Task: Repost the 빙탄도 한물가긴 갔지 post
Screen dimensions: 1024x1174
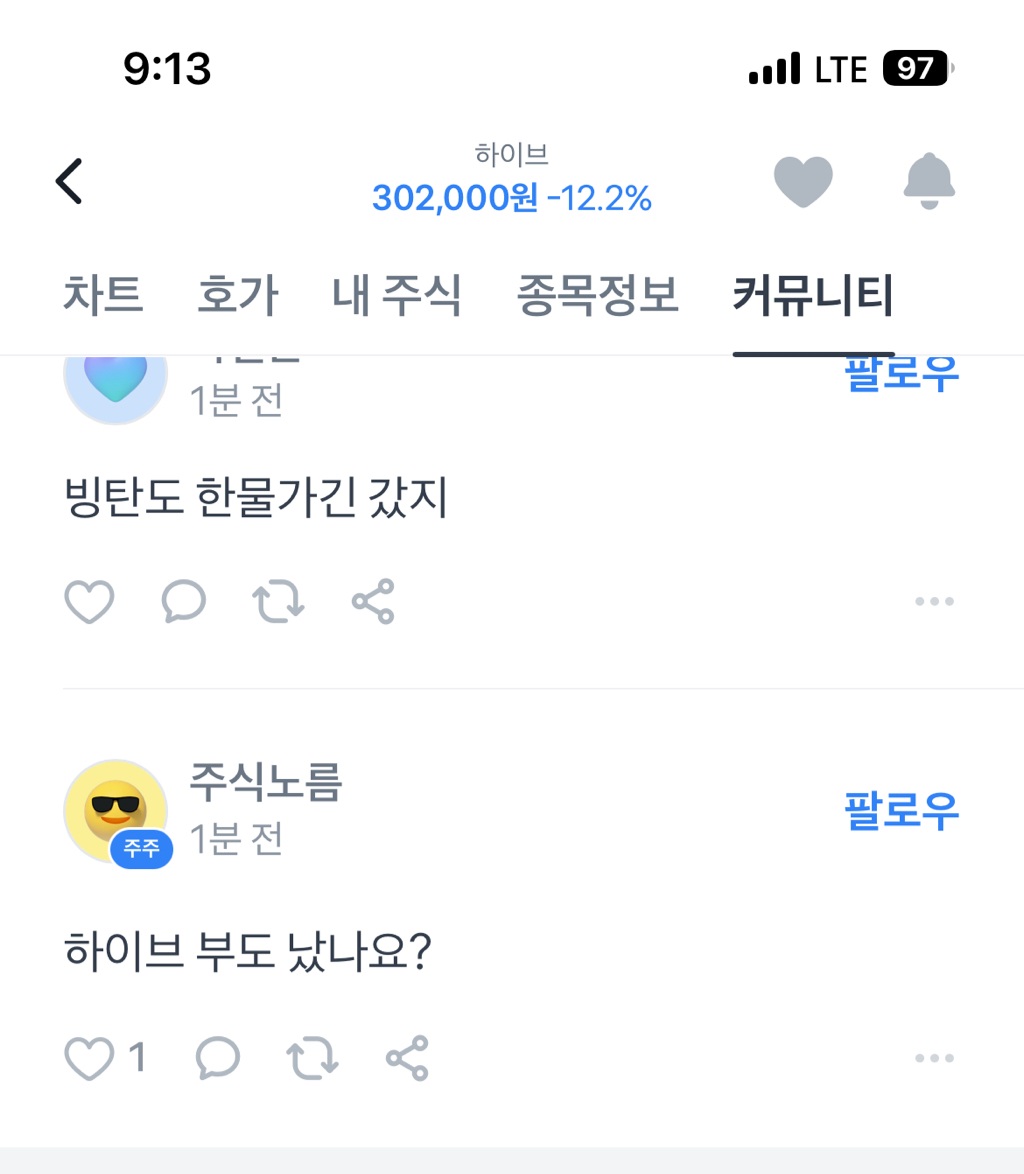Action: 279,600
